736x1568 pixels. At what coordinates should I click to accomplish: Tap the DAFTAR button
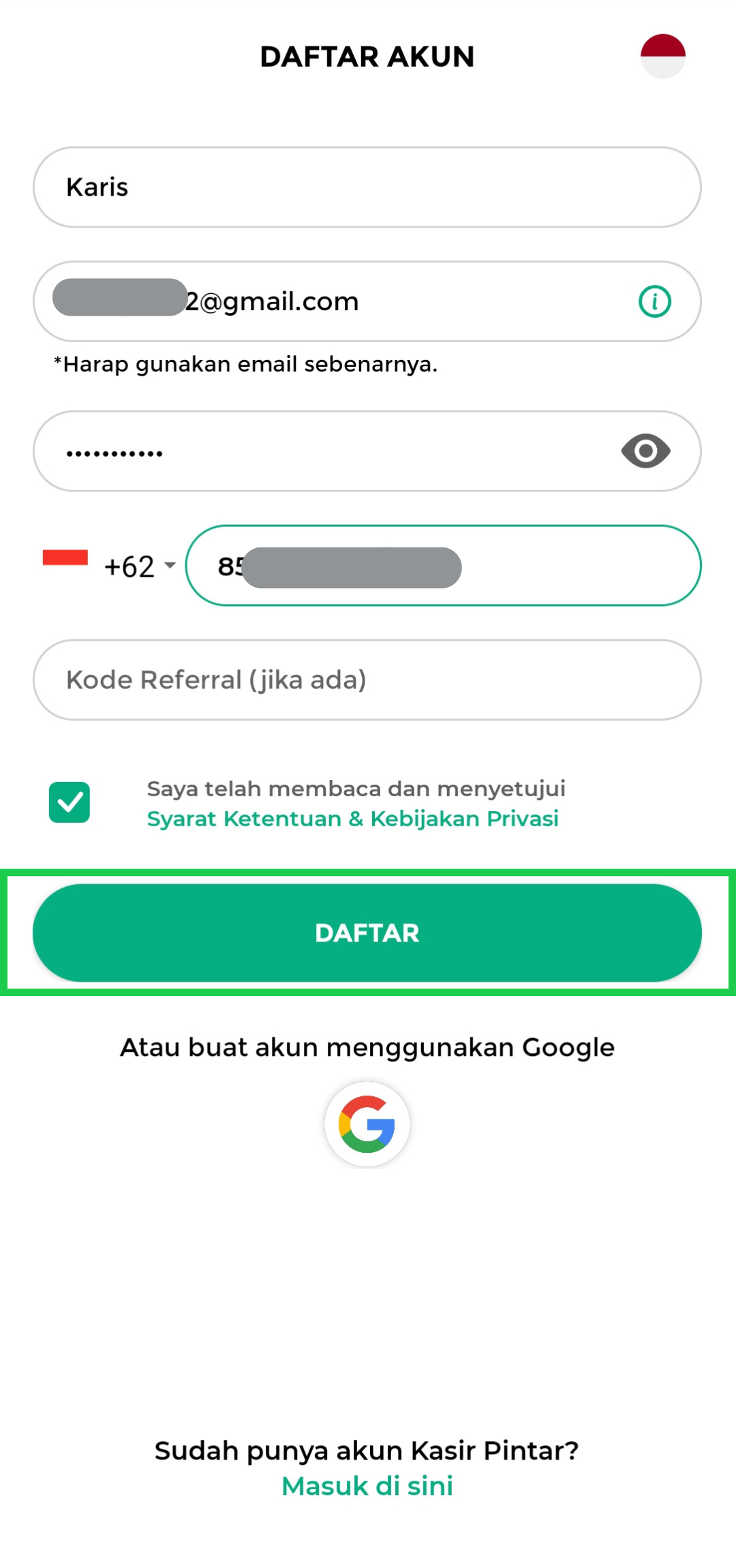[x=367, y=933]
